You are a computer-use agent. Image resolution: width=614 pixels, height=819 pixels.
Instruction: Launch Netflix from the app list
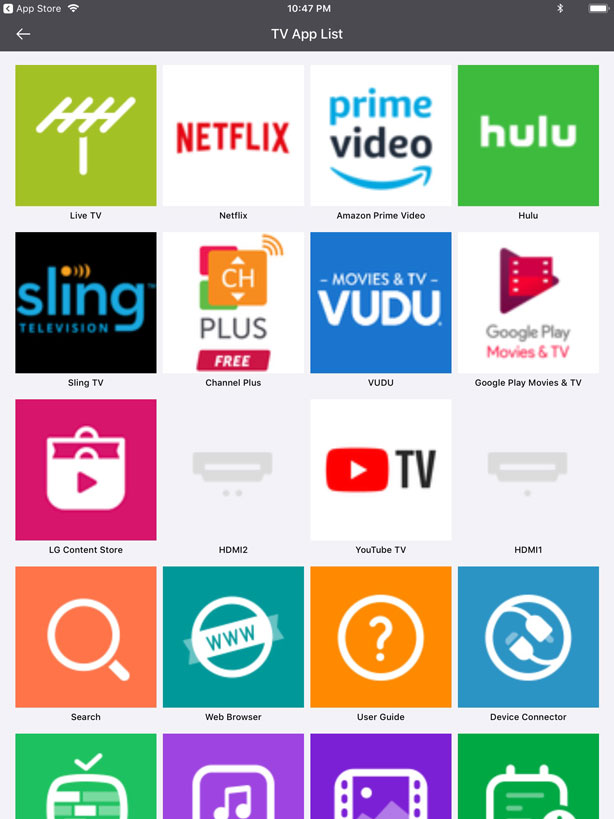pos(233,136)
